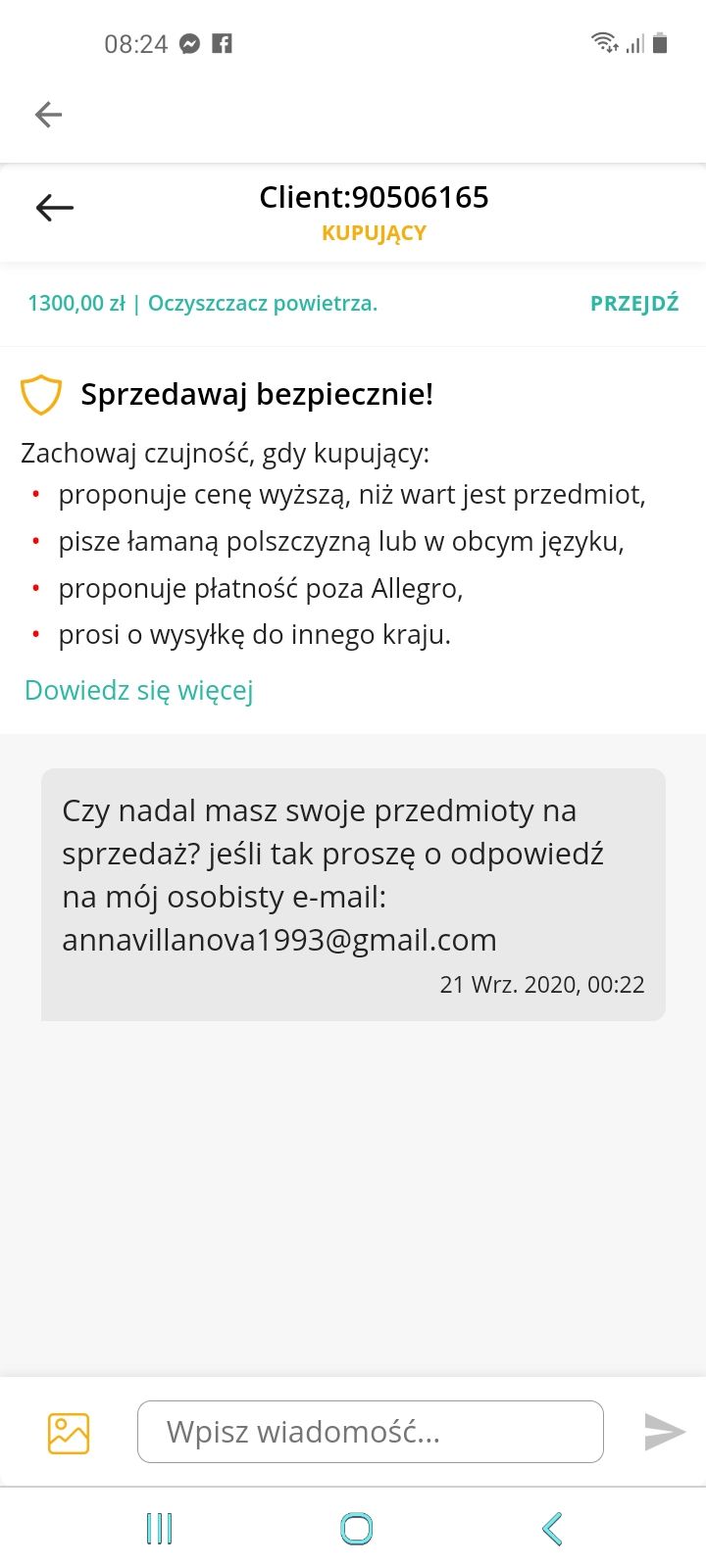Open the Oczyszczacz powietrza offer row
Screen dimensions: 706x1568
pyautogui.click(x=202, y=304)
